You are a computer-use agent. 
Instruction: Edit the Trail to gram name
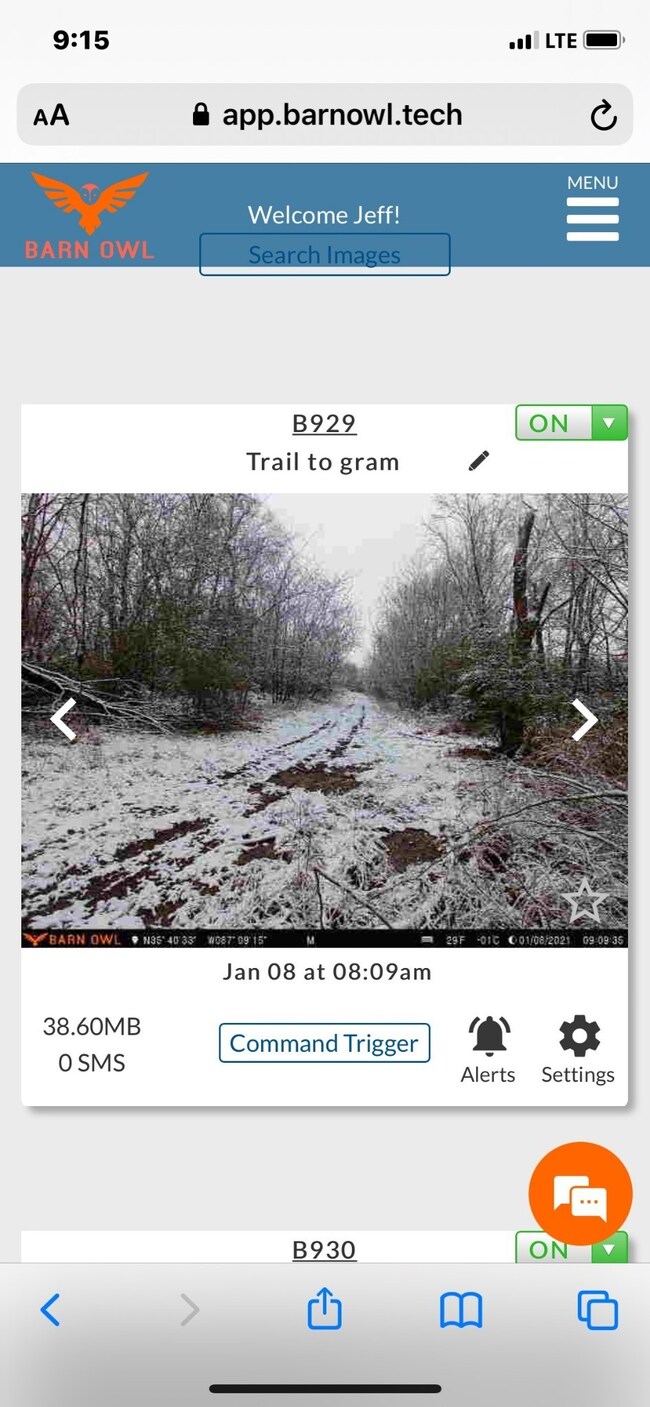point(479,461)
